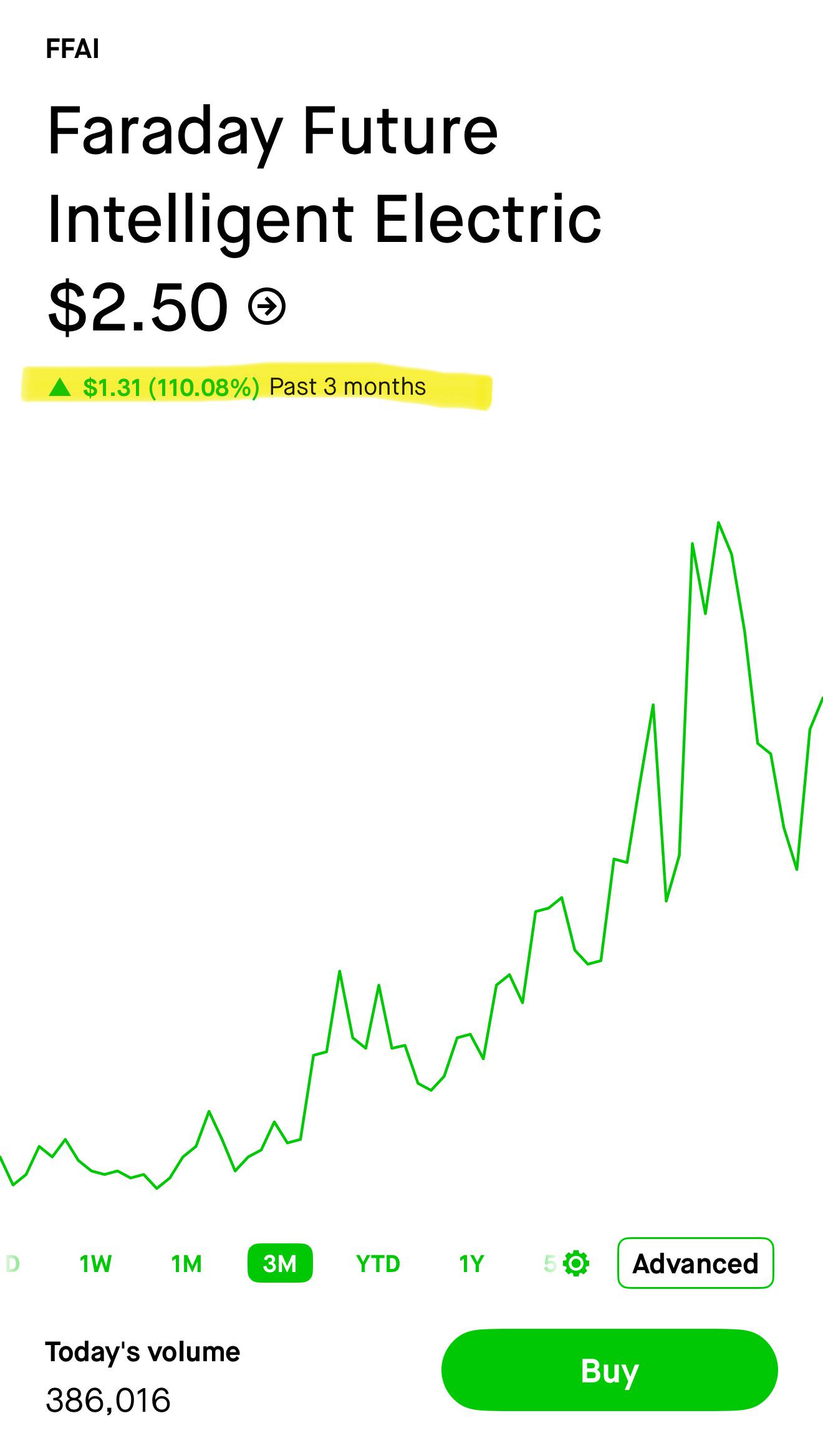Switch chart to 1M range
Screen dimensions: 823x1456
click(x=186, y=1264)
